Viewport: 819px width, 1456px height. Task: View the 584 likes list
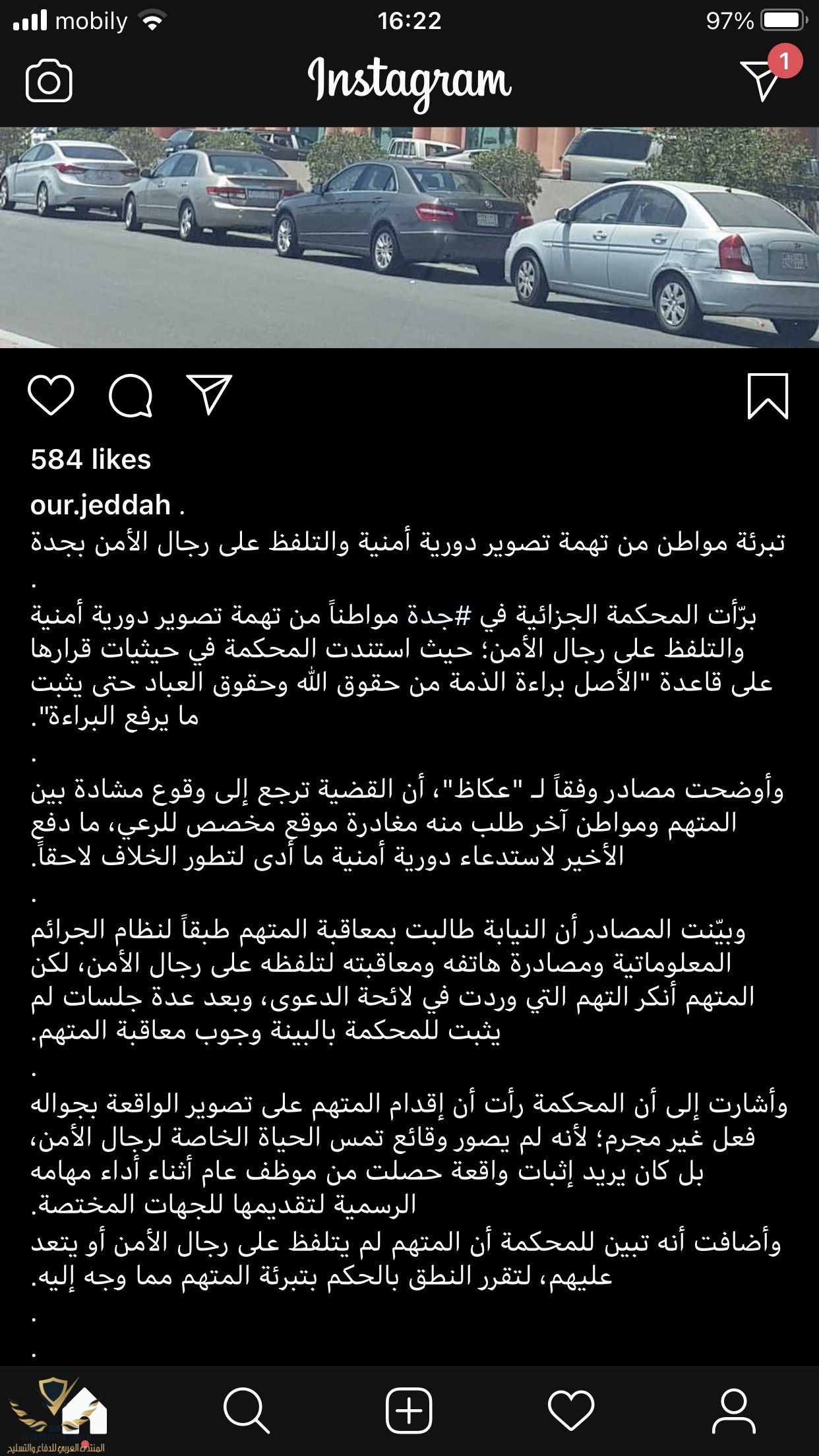click(91, 460)
